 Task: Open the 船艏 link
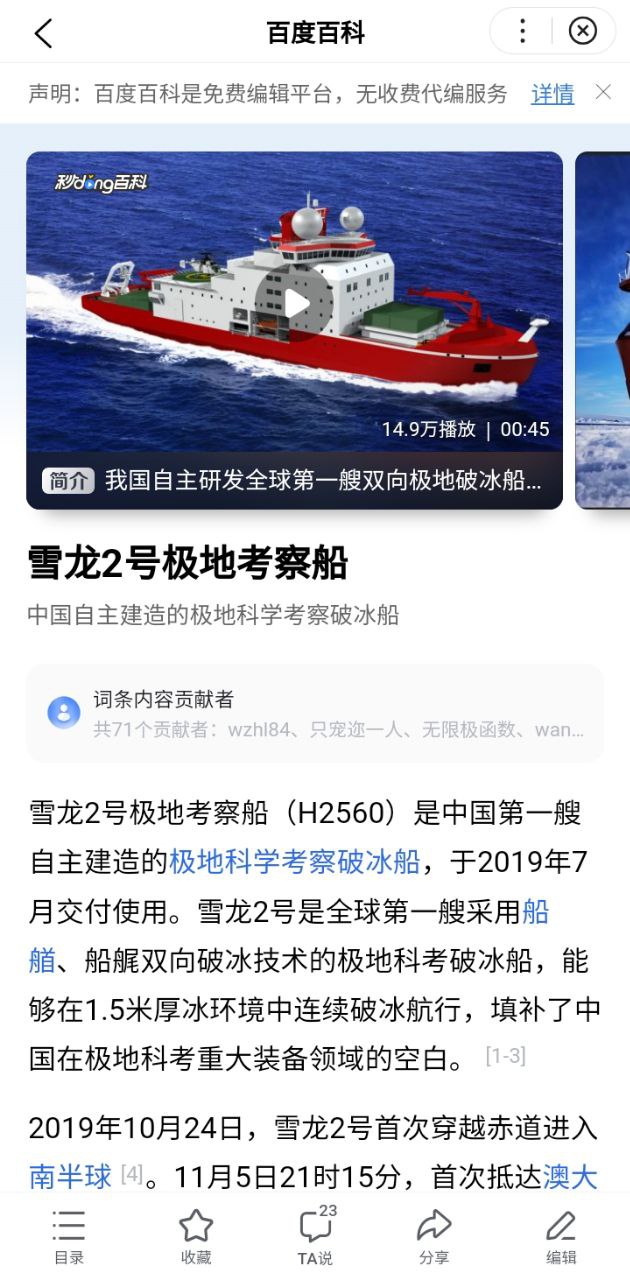coord(536,911)
